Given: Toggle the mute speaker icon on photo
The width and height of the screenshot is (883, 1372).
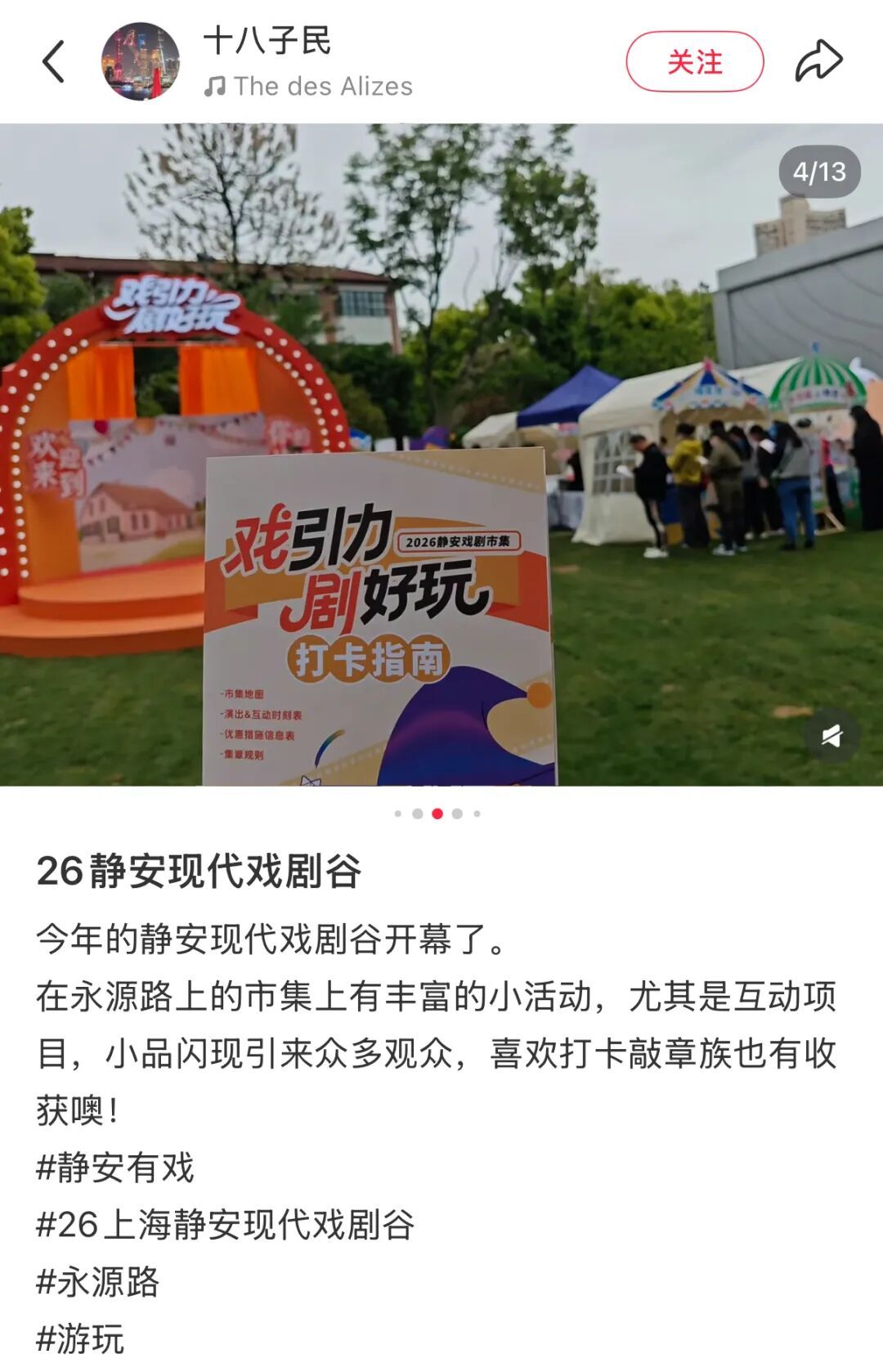Looking at the screenshot, I should tap(831, 736).
